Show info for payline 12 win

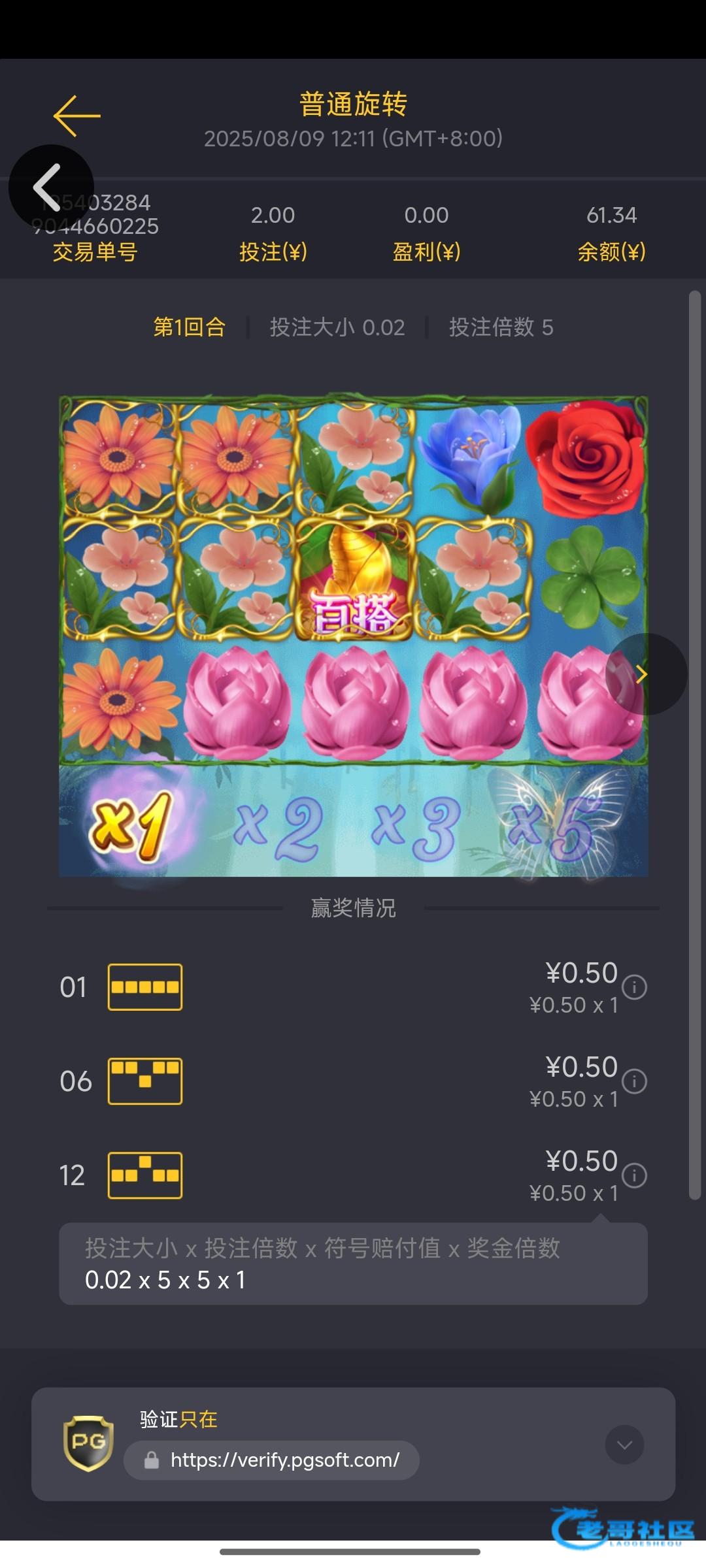tap(634, 1175)
